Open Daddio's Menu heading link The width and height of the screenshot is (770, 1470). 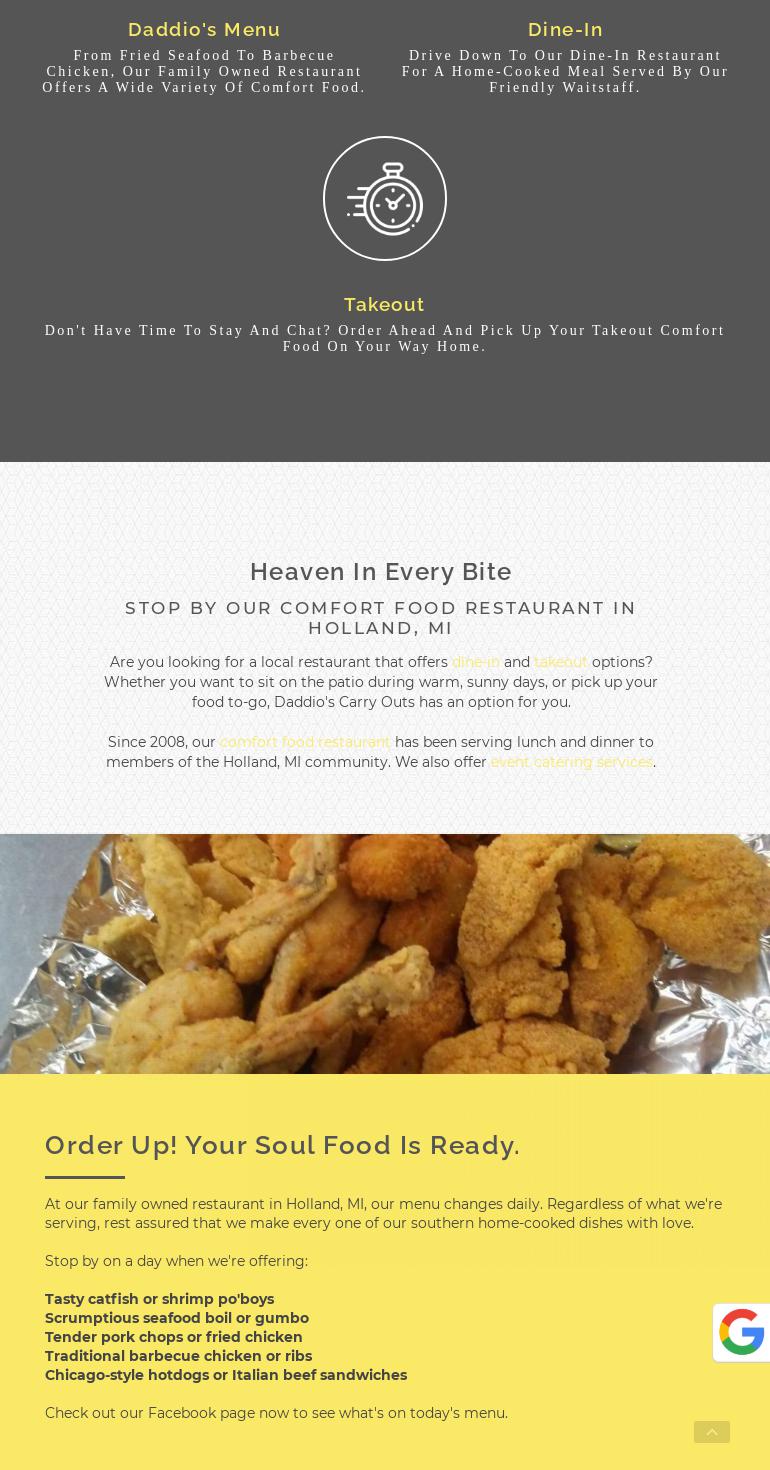204,30
